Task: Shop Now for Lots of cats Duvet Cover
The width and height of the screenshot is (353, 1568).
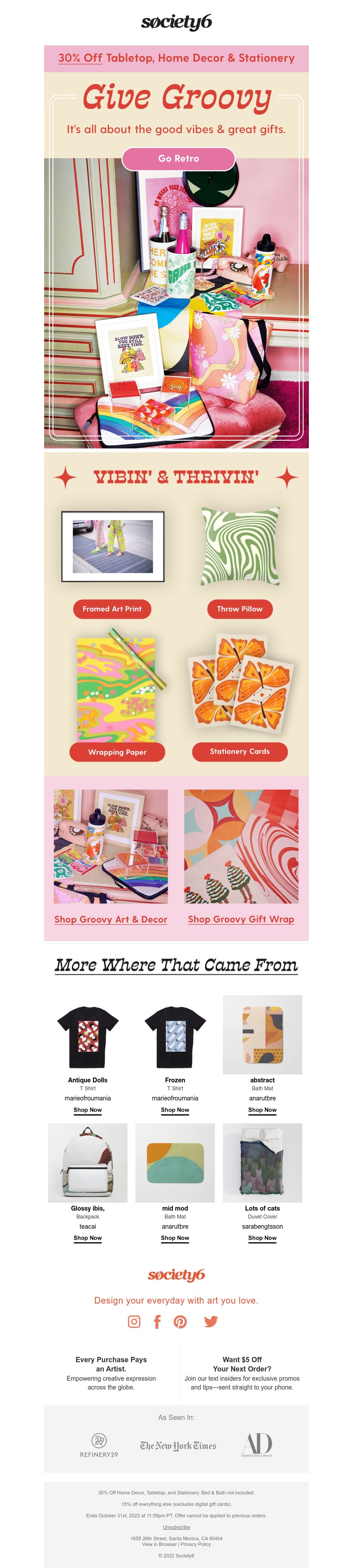Action: [262, 1237]
